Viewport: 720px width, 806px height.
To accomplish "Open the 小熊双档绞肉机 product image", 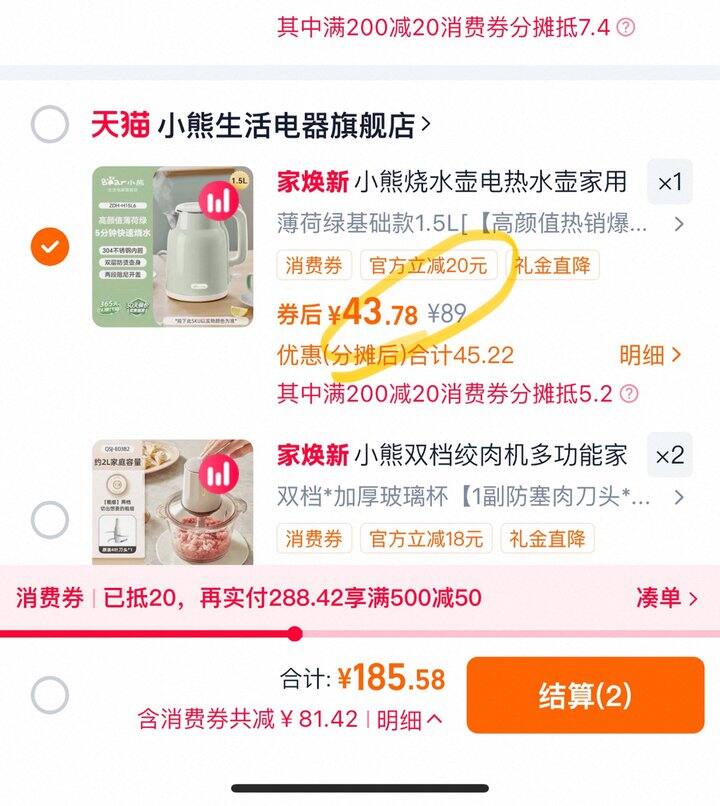I will tap(173, 505).
